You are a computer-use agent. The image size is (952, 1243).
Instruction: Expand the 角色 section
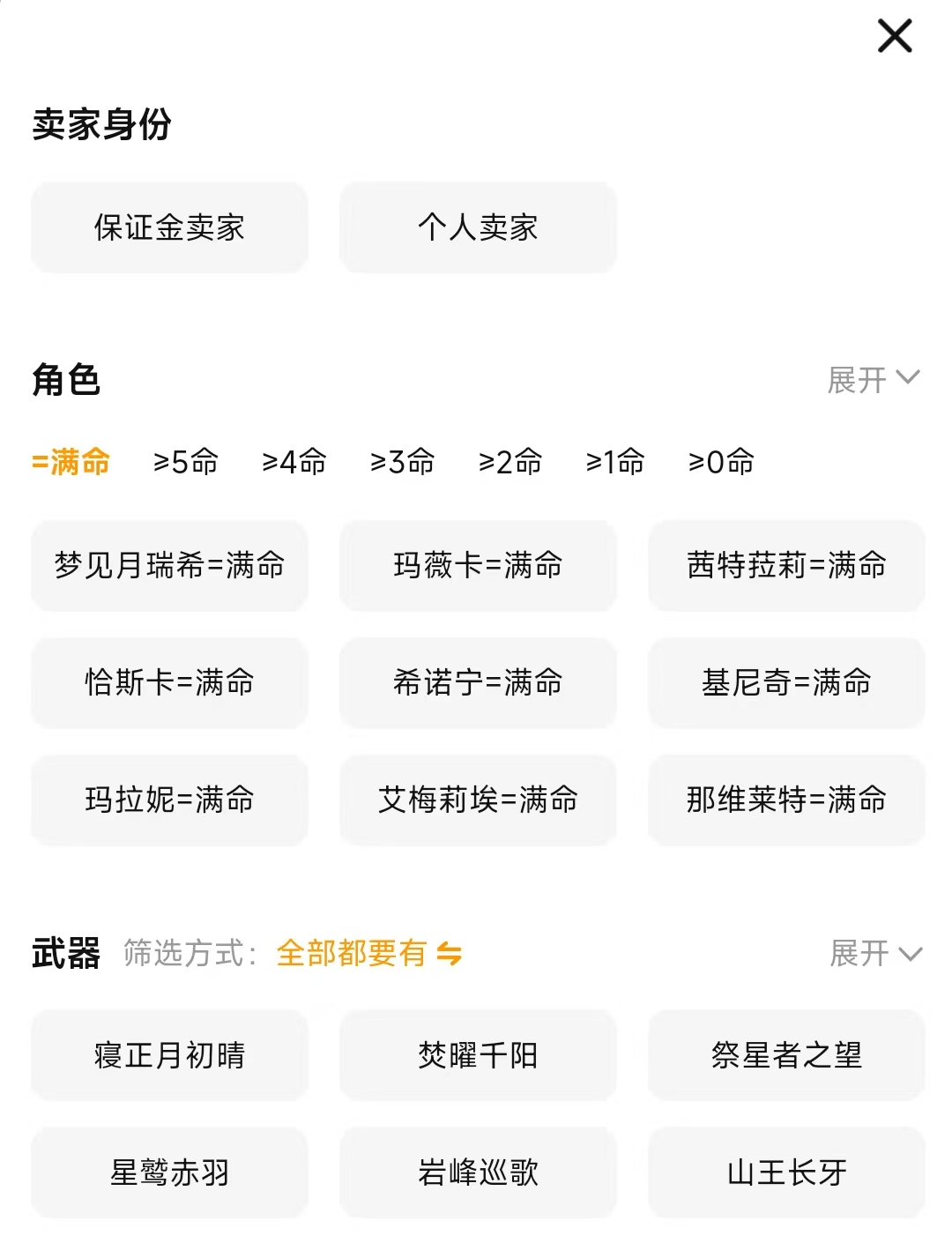873,380
